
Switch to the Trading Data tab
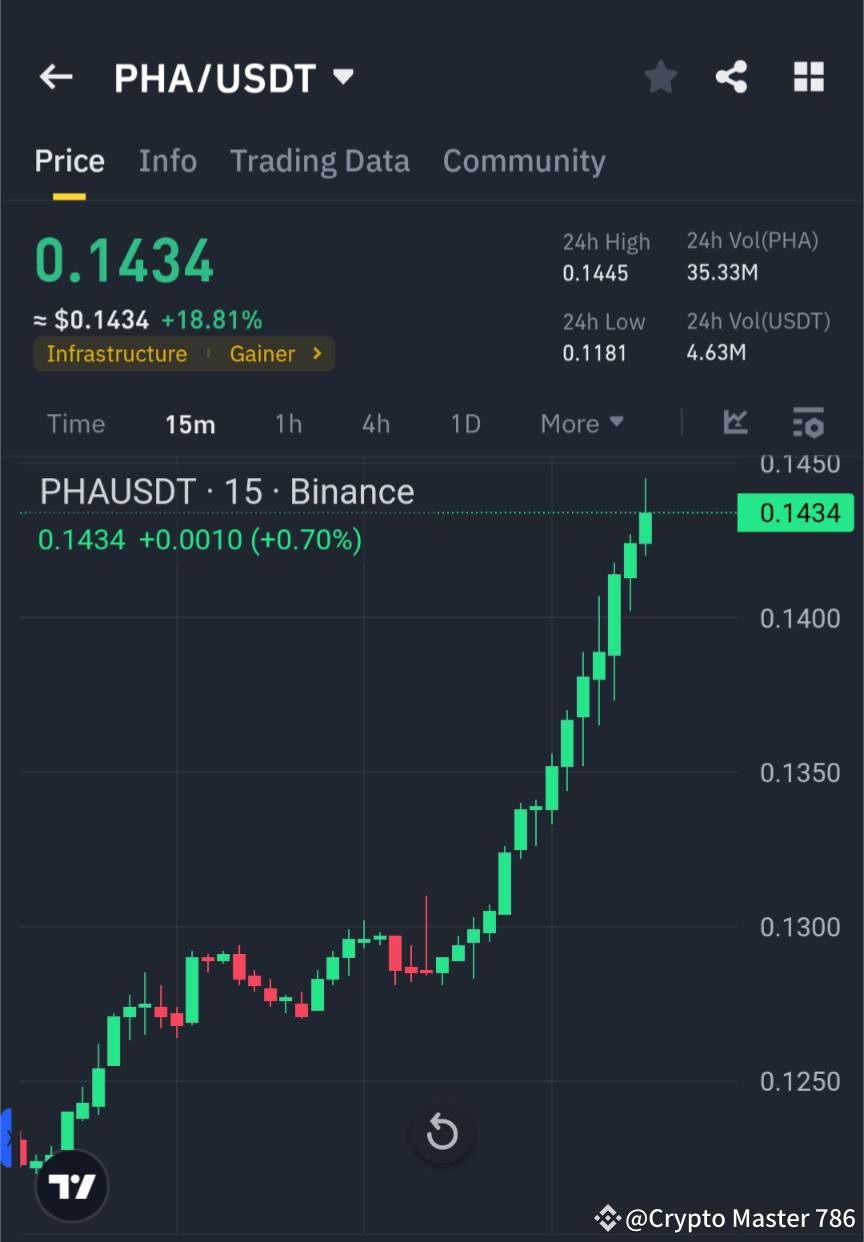320,160
